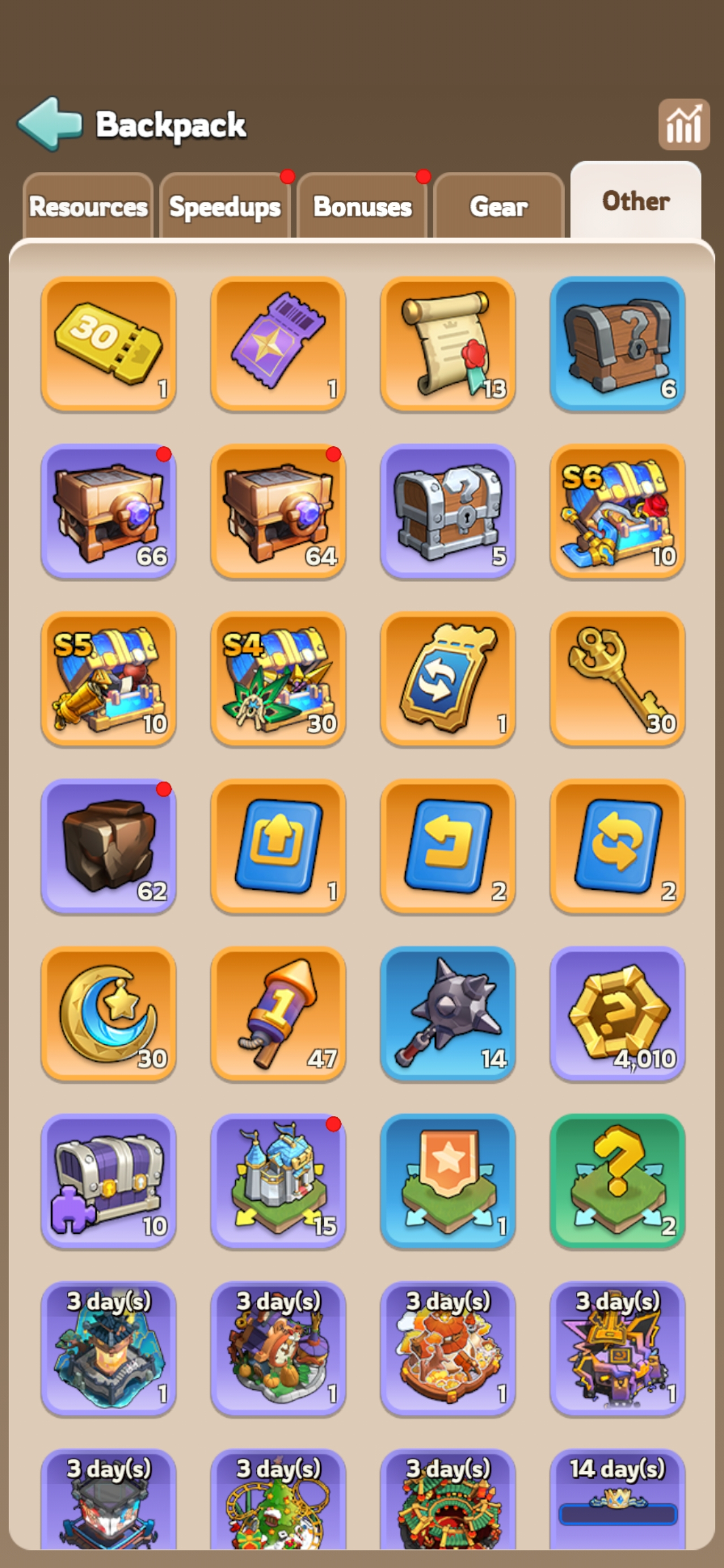724x1568 pixels.
Task: Switch to the Gear tab
Action: tap(499, 206)
